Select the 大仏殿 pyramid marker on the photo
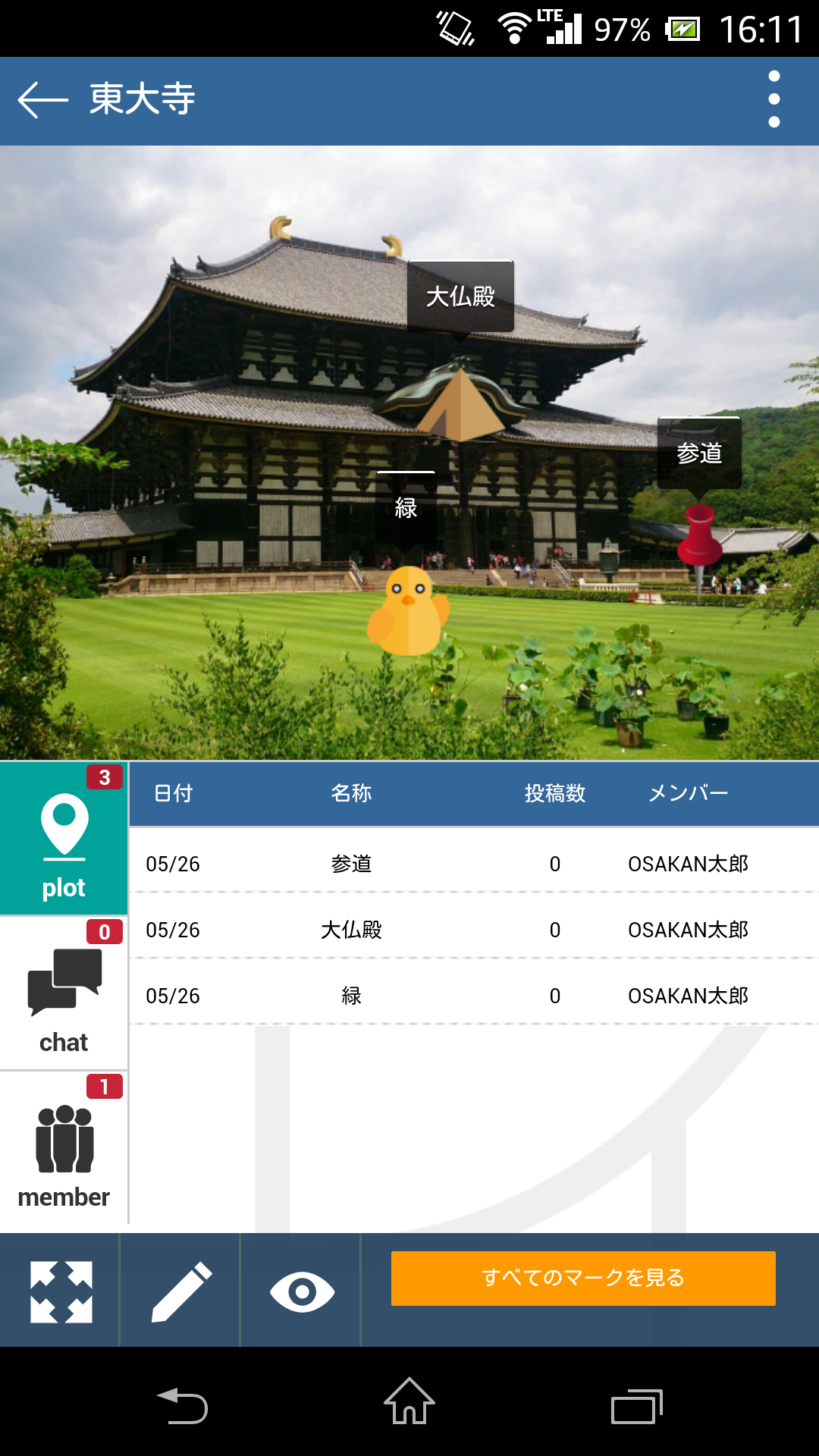 [x=460, y=402]
